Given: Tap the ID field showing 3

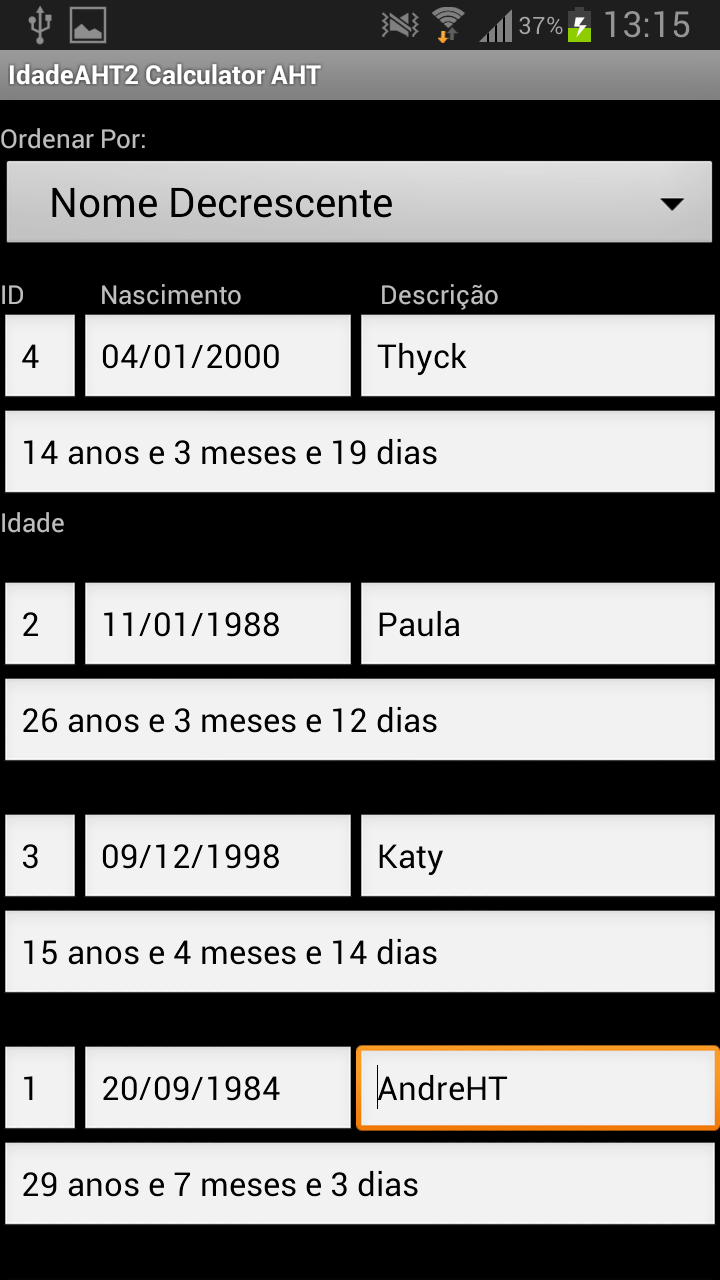Looking at the screenshot, I should 40,856.
